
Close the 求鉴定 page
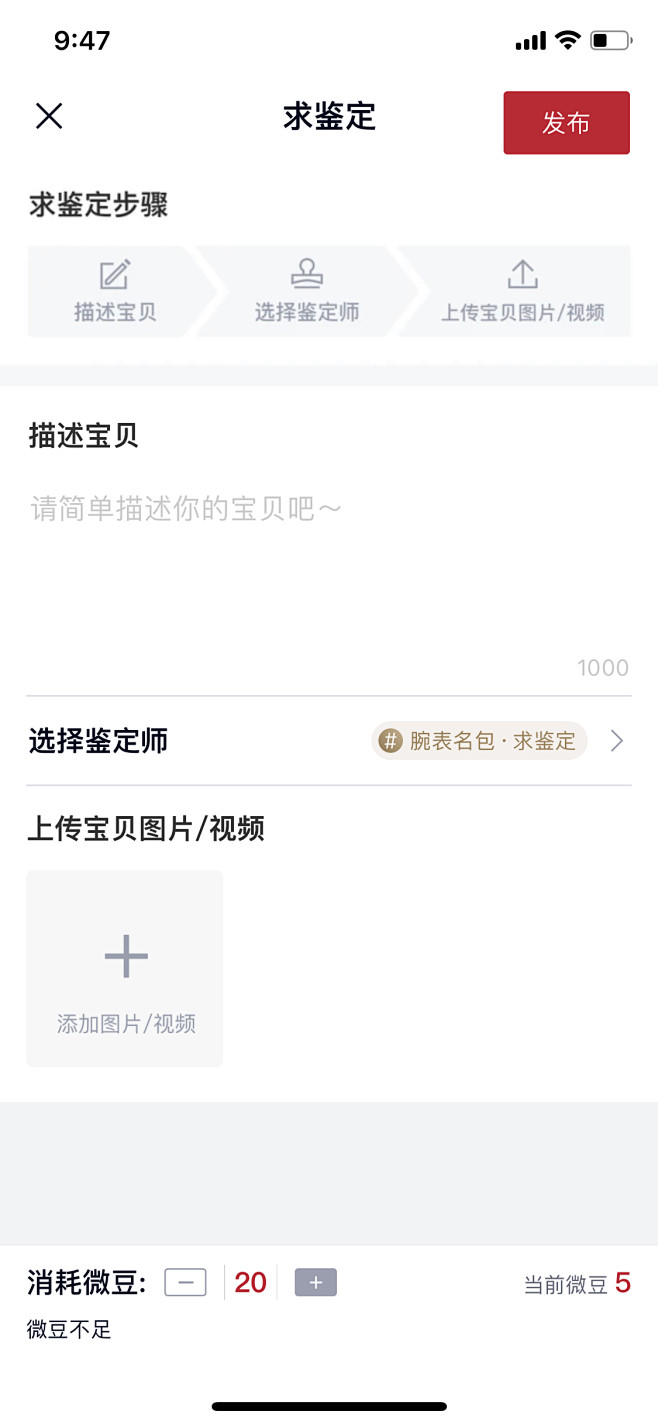point(49,116)
